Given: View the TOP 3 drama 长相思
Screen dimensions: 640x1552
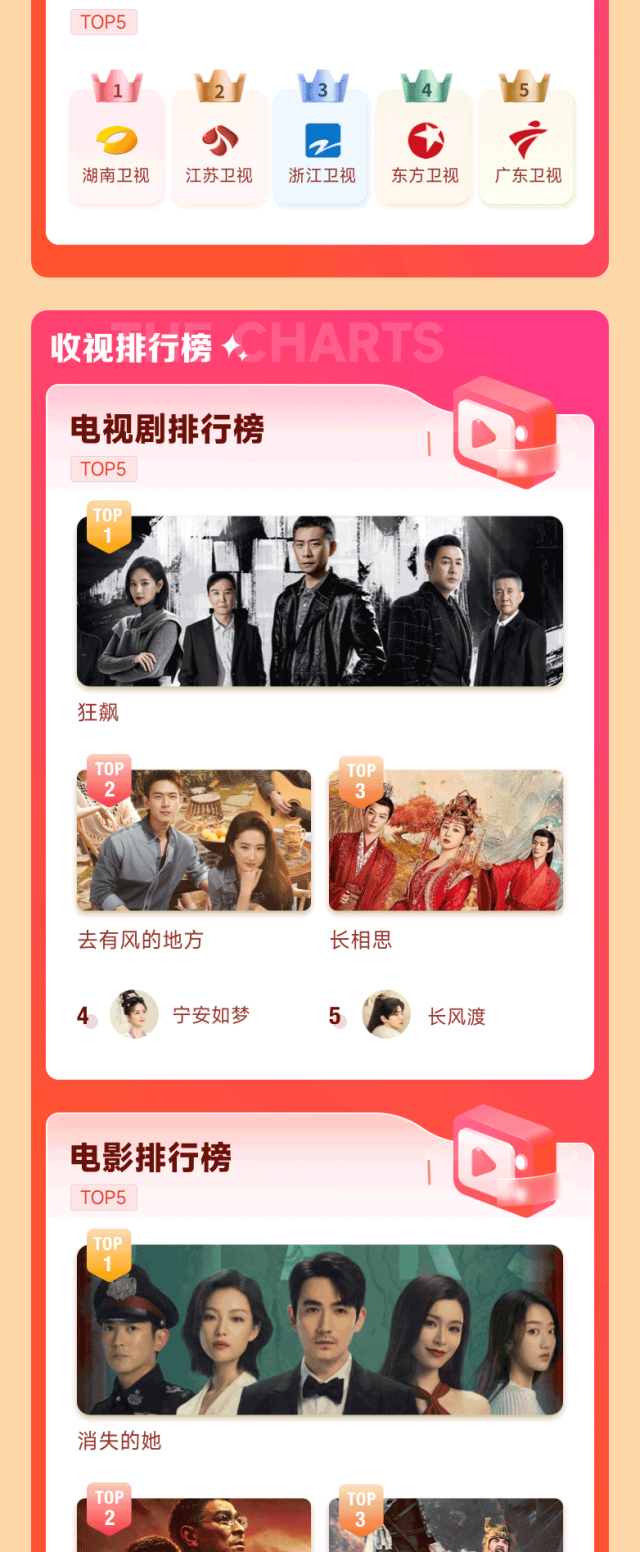Looking at the screenshot, I should (446, 841).
